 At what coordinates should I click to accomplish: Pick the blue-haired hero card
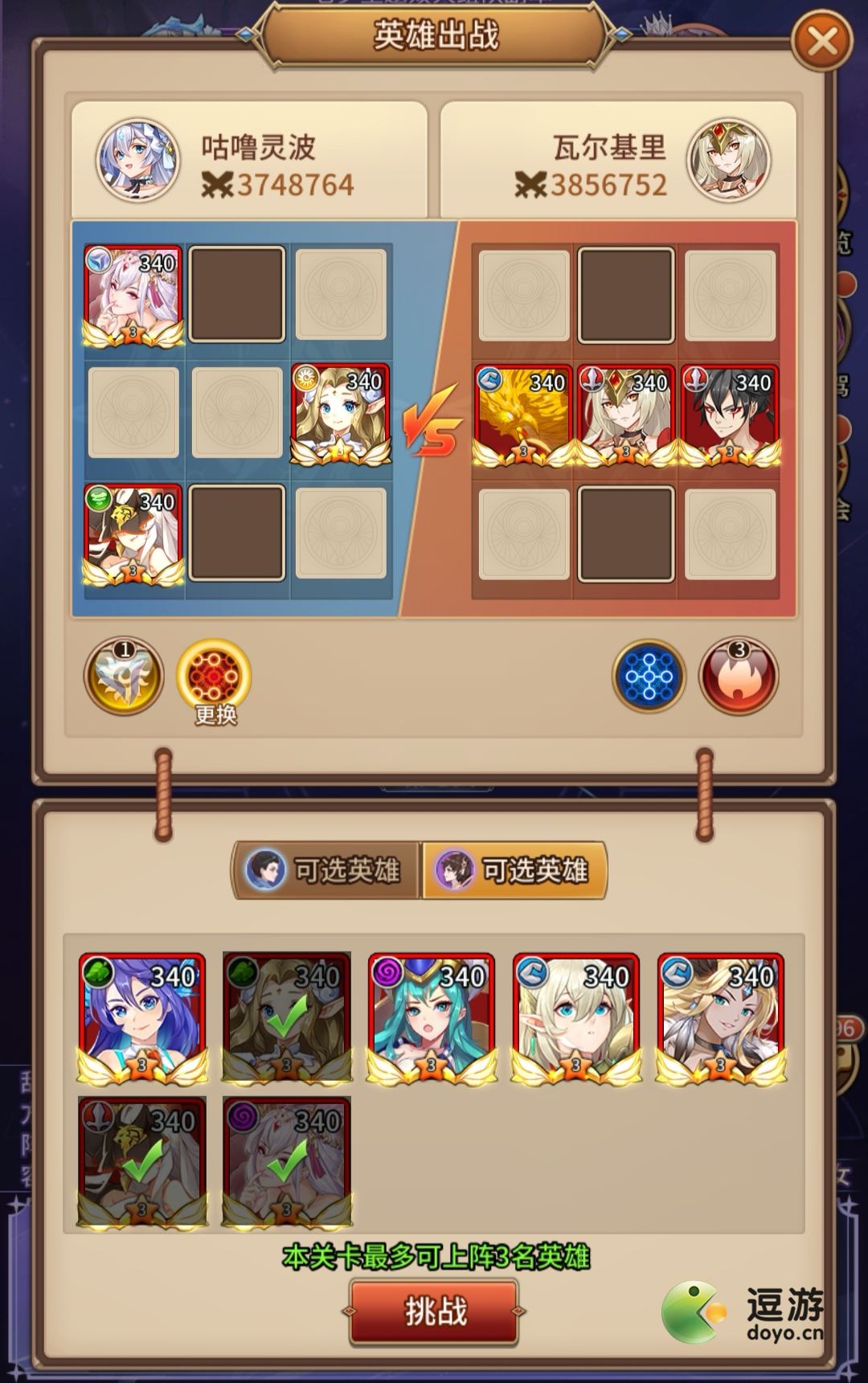point(142,1017)
